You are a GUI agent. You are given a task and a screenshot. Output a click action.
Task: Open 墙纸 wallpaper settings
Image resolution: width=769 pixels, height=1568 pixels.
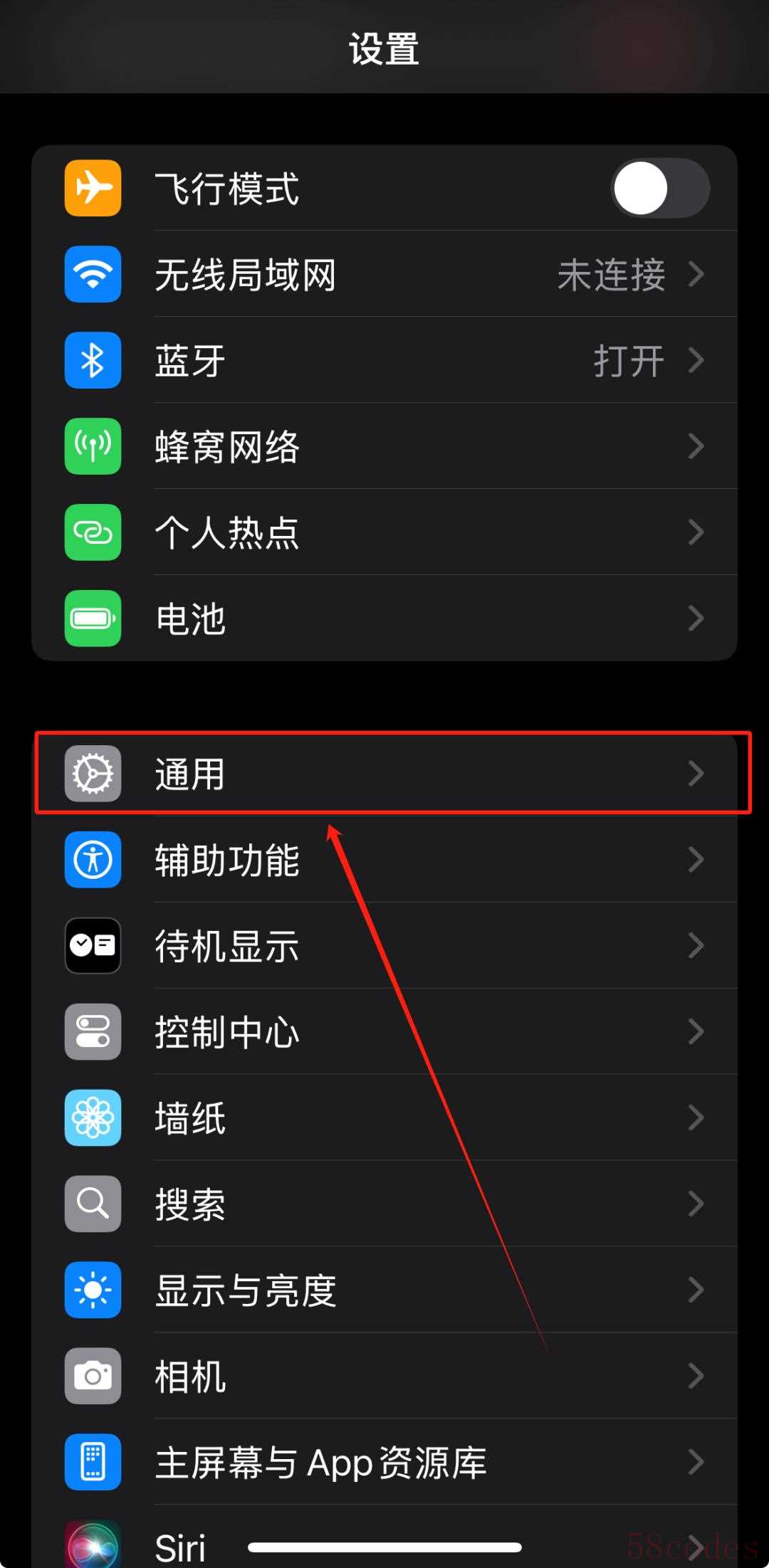coord(384,1118)
